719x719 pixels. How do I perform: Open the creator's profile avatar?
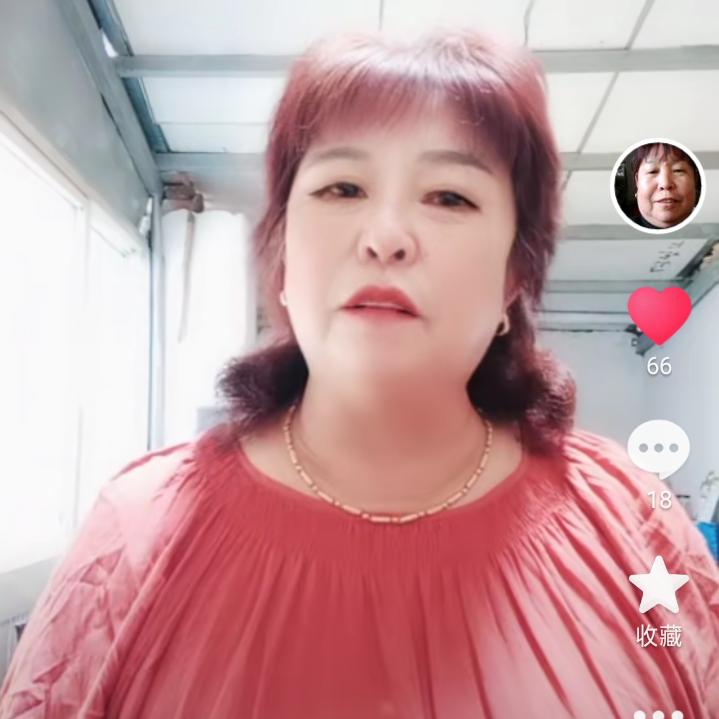point(657,186)
